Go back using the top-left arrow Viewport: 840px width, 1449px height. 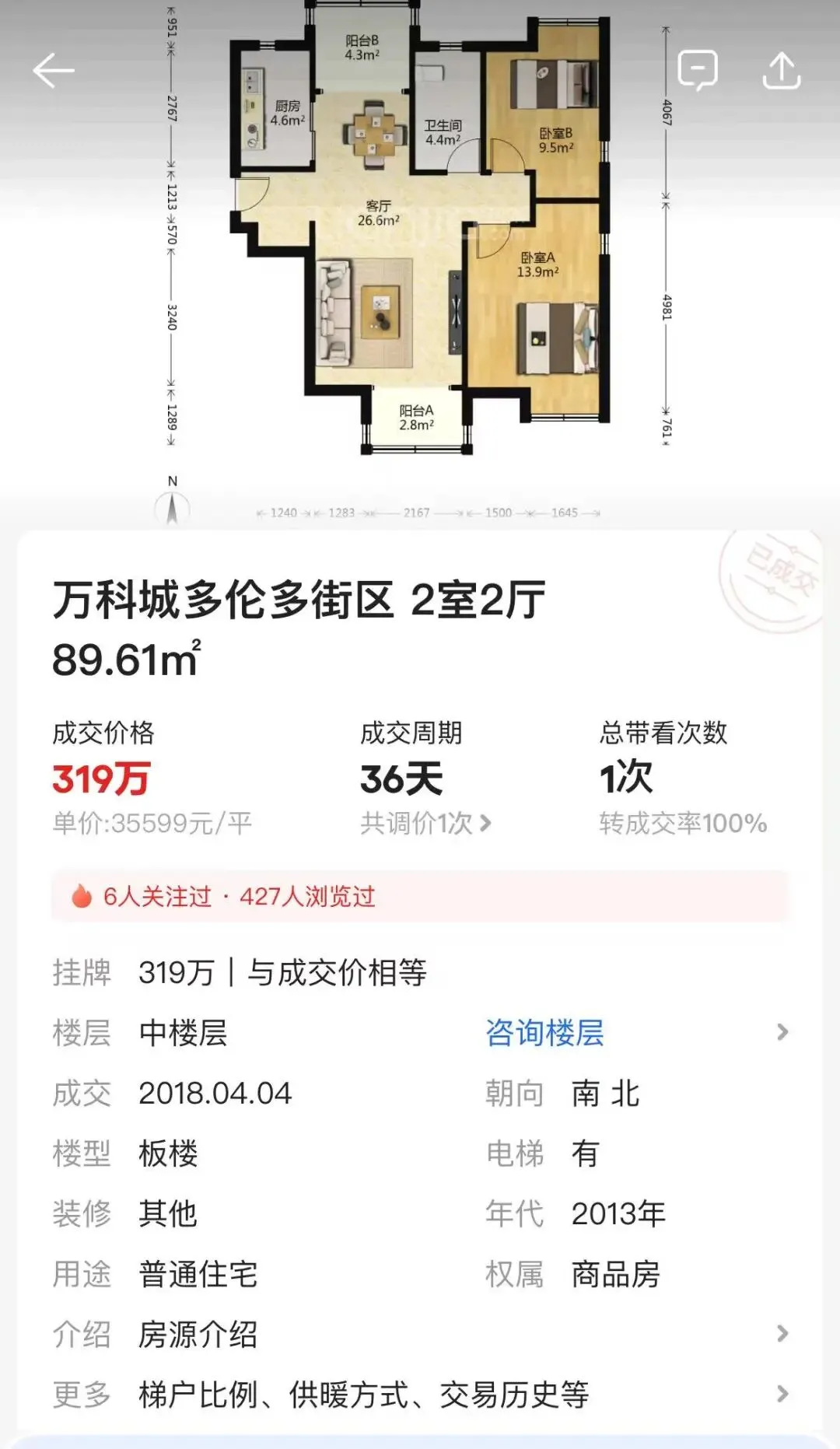53,72
